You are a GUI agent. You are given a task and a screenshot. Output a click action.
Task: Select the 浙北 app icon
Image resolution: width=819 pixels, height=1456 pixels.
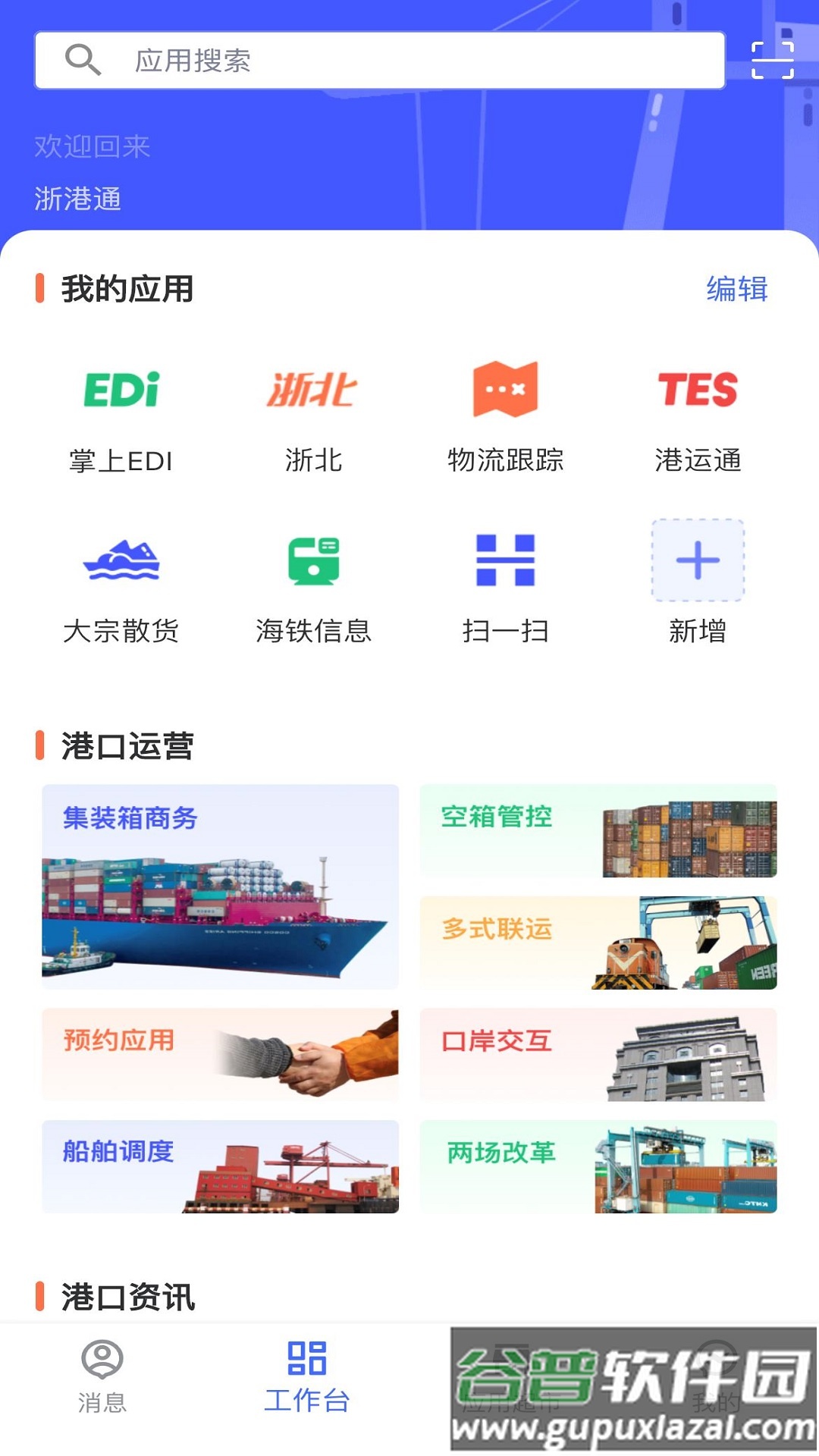point(314,417)
